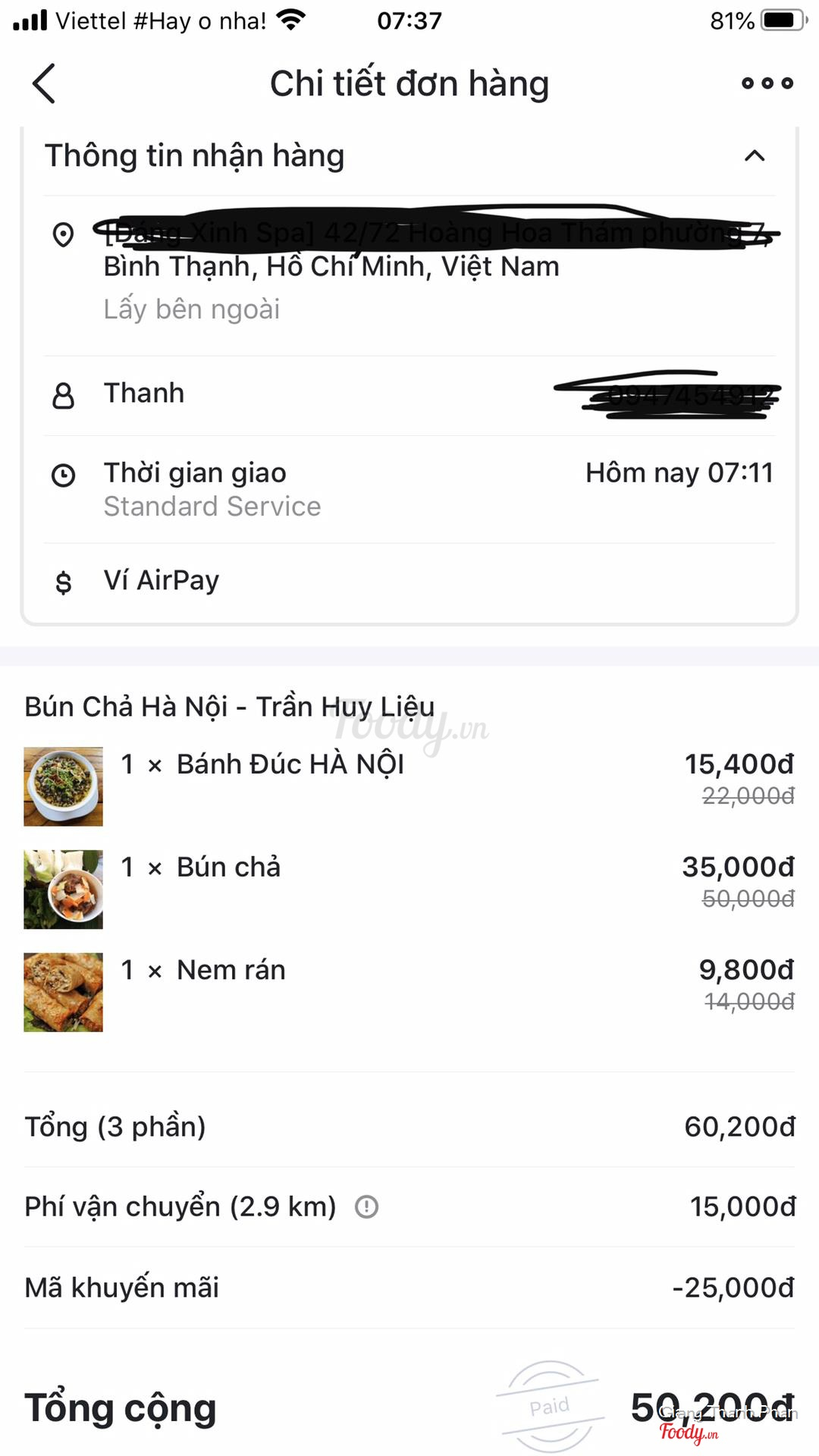This screenshot has width=819, height=1456.
Task: Open the three-dot overflow menu
Action: point(767,83)
